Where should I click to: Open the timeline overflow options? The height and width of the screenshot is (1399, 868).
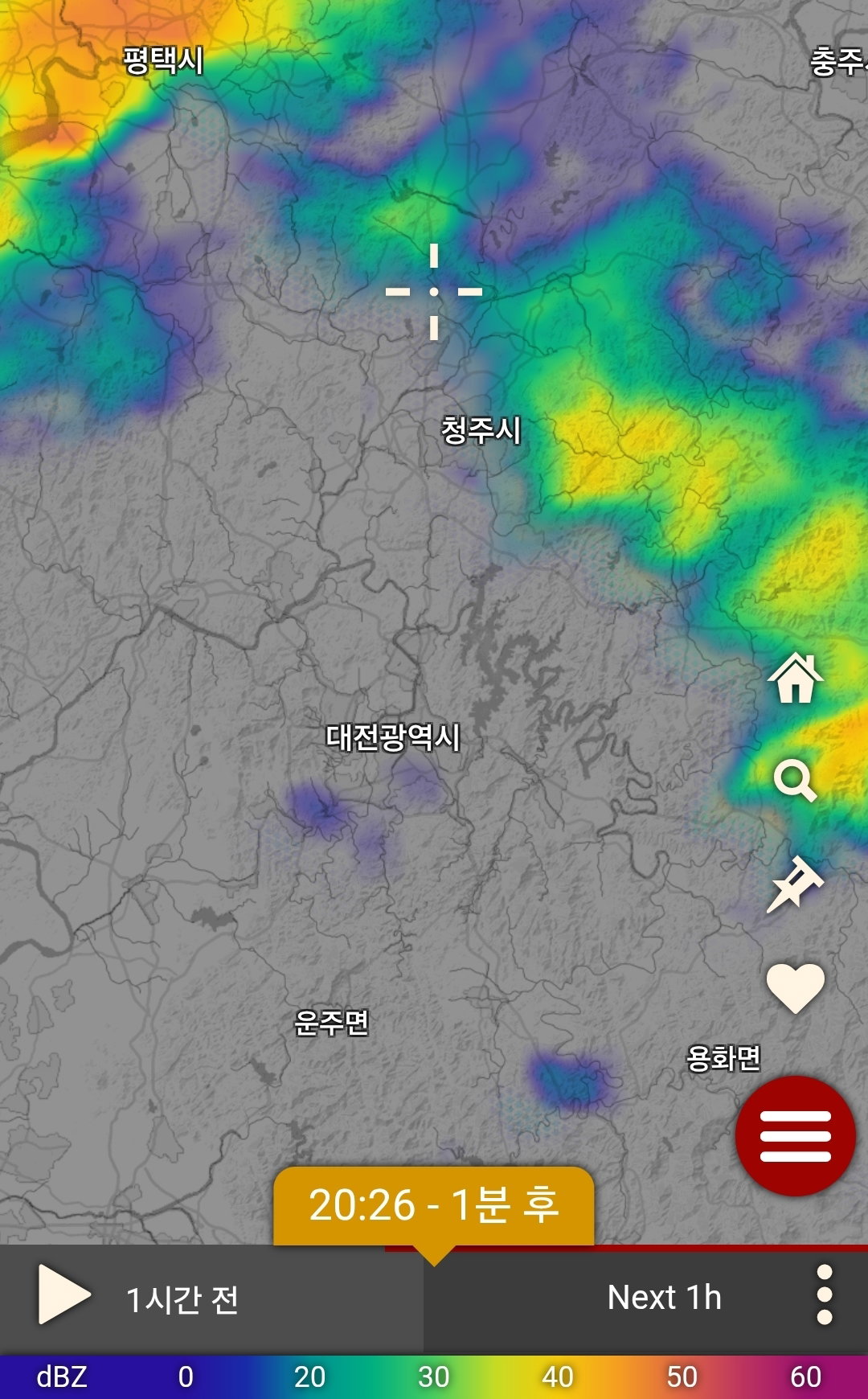coord(825,1294)
